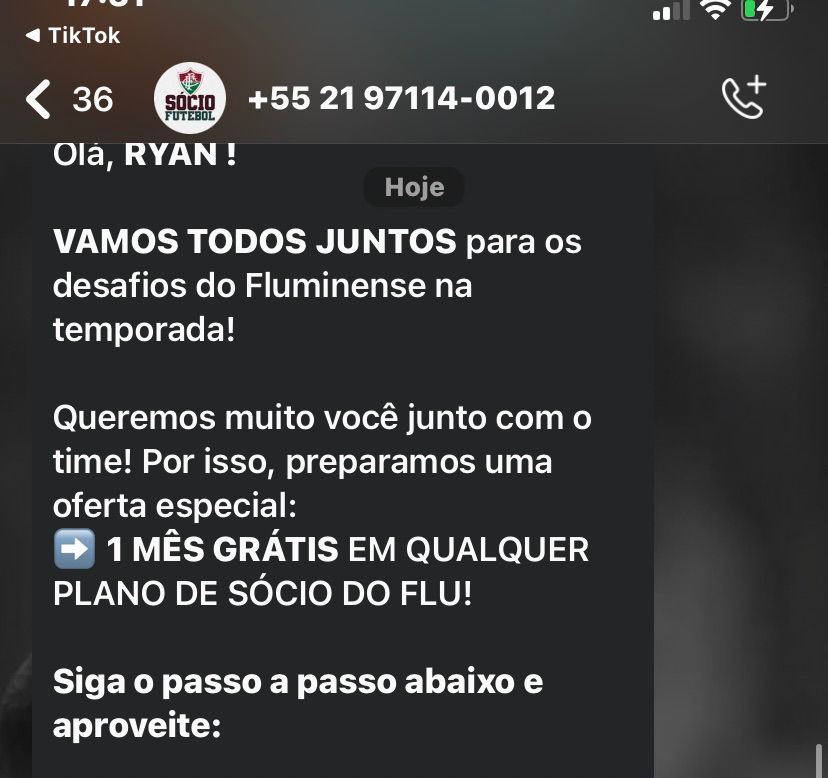This screenshot has width=828, height=778.
Task: Open the Sócio Futebol contact profile picture
Action: [190, 99]
